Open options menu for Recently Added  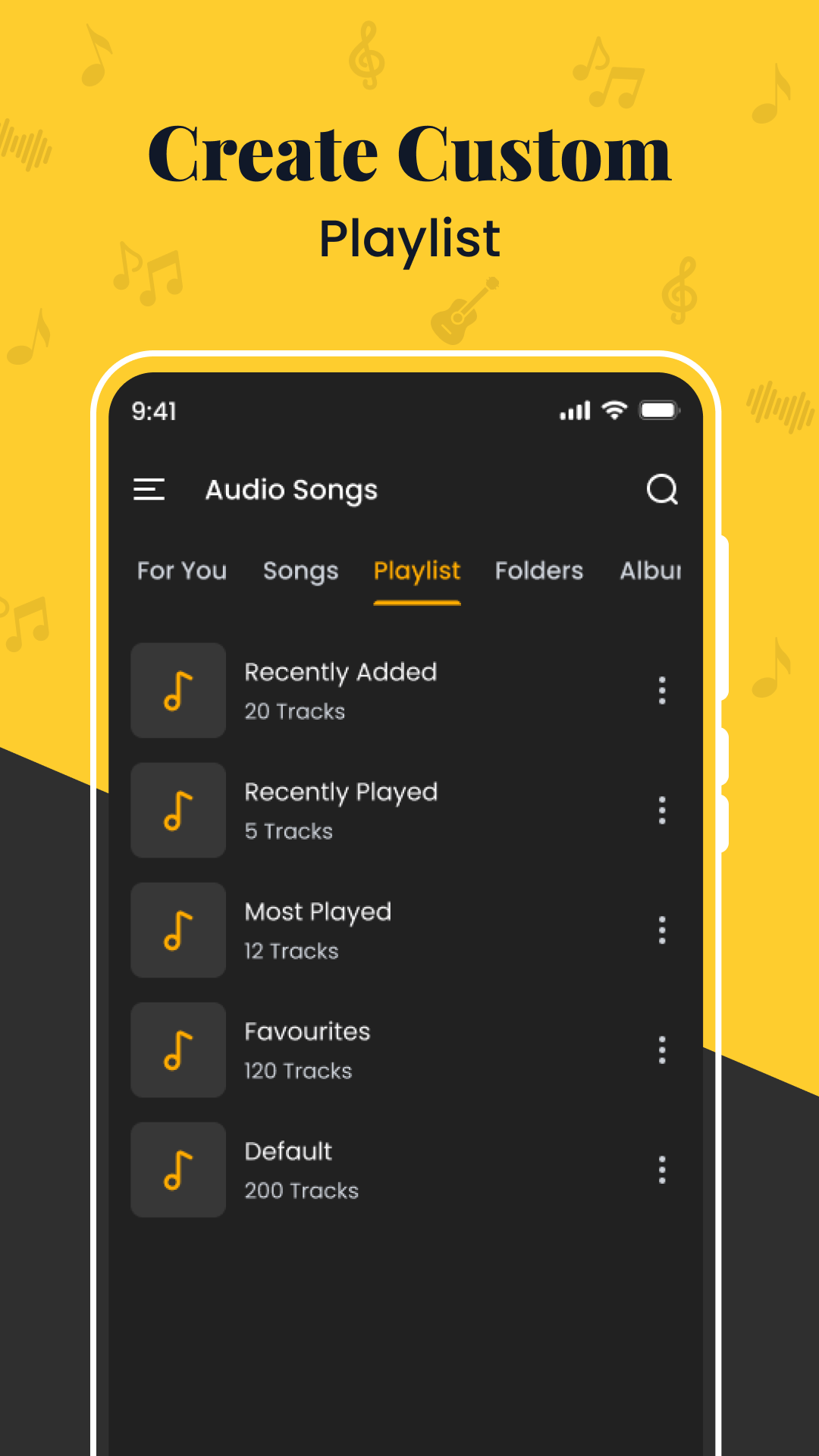(x=661, y=691)
